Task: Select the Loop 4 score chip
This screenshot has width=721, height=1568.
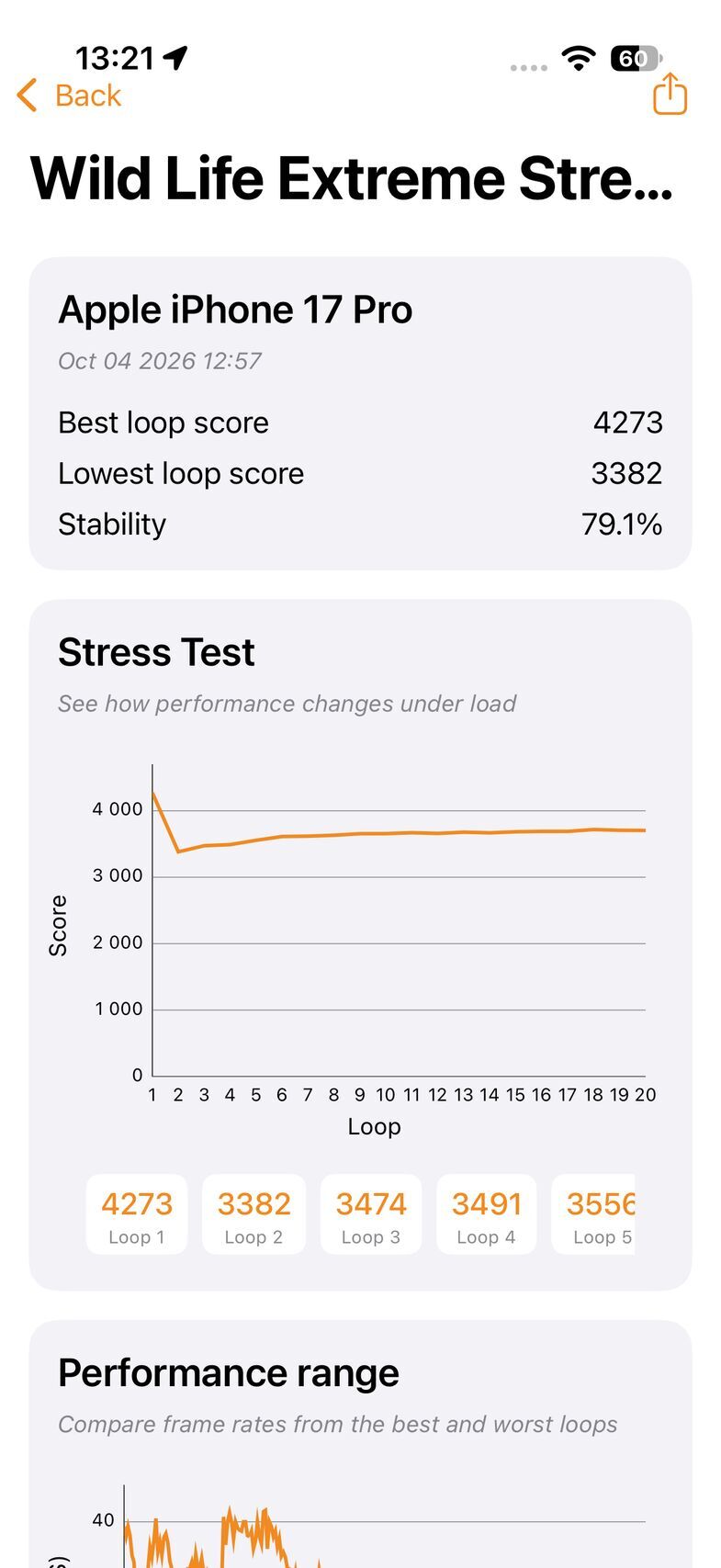Action: click(487, 1214)
